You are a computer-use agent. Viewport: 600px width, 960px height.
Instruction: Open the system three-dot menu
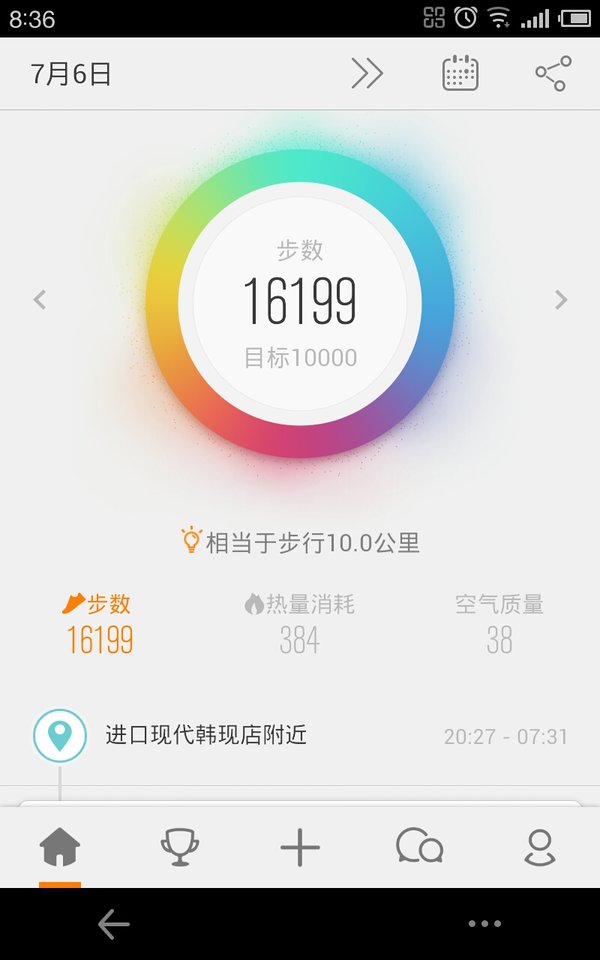485,924
